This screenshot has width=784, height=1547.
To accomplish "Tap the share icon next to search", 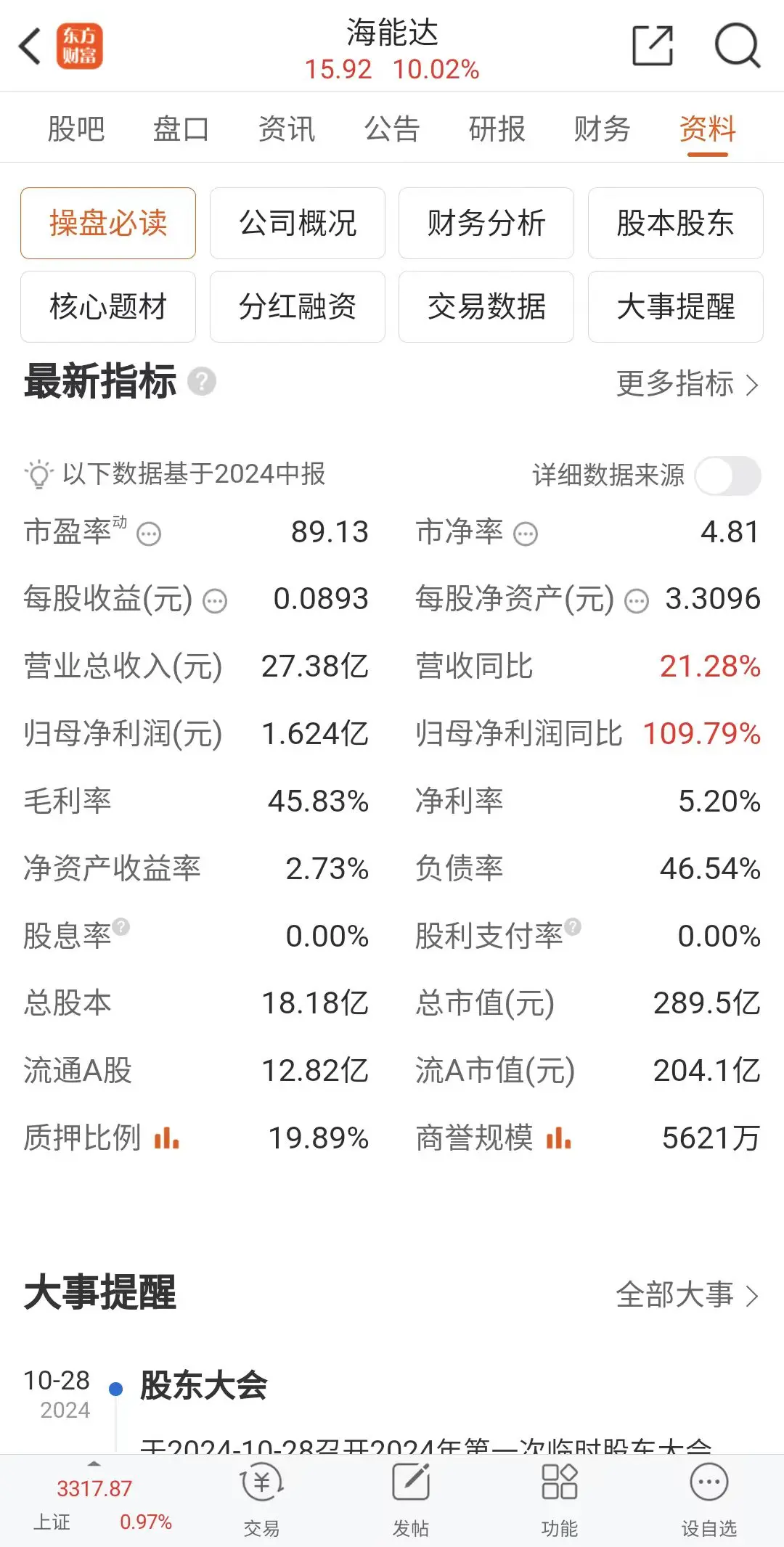I will [x=652, y=46].
